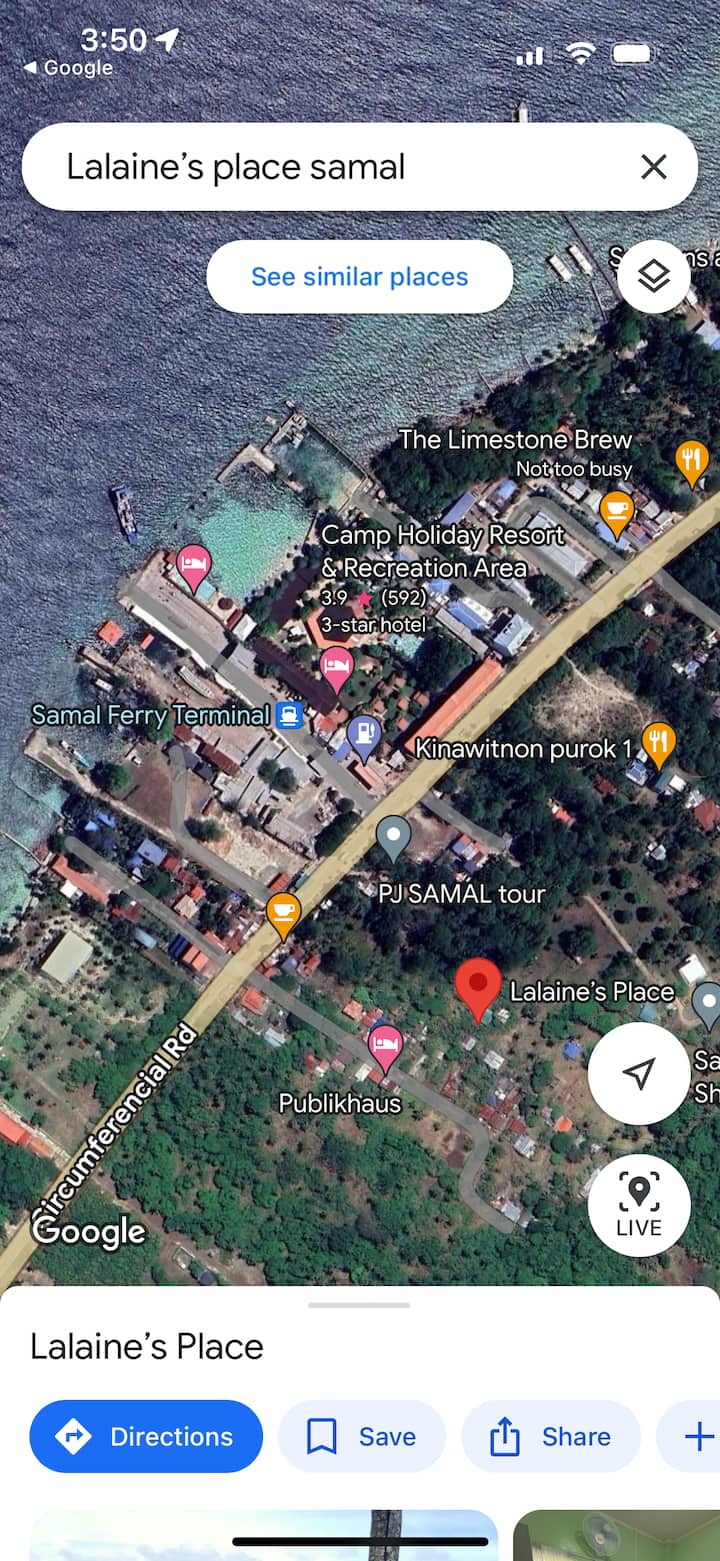Tap the red Lalaine's Place pin
This screenshot has width=720, height=1561.
[478, 986]
